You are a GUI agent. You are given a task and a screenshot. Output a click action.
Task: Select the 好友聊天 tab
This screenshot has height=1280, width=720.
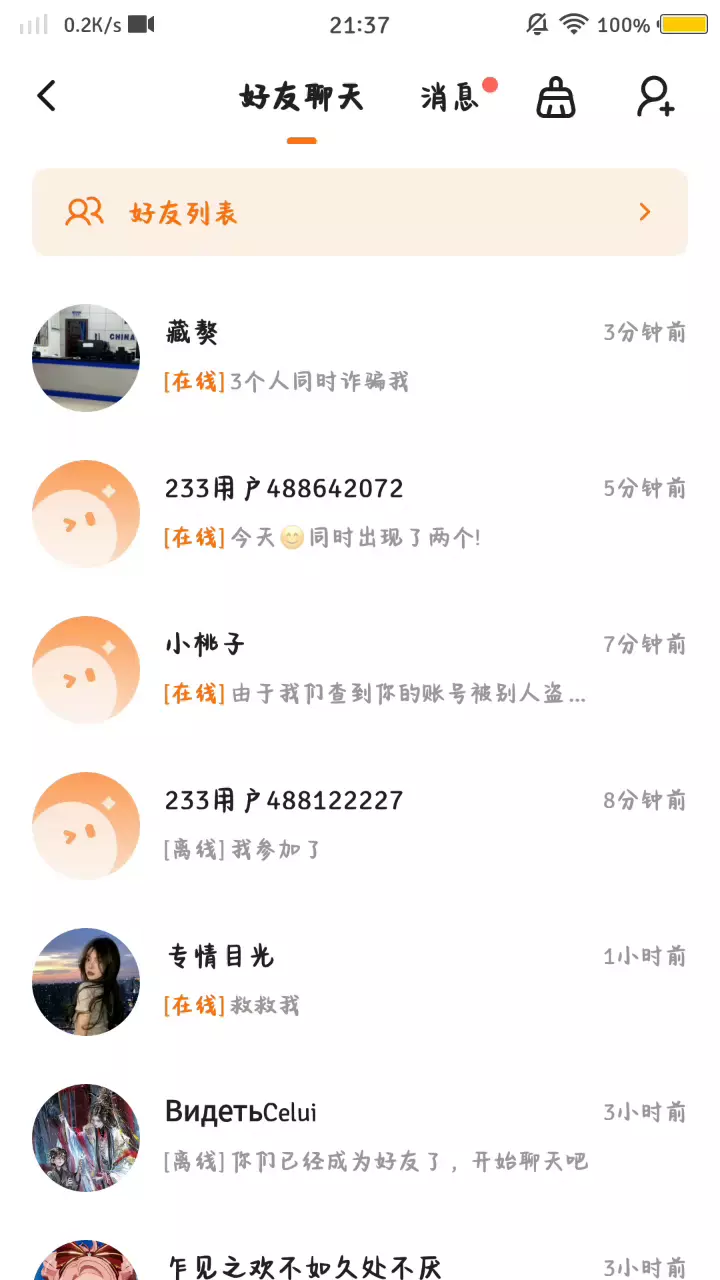pyautogui.click(x=301, y=98)
